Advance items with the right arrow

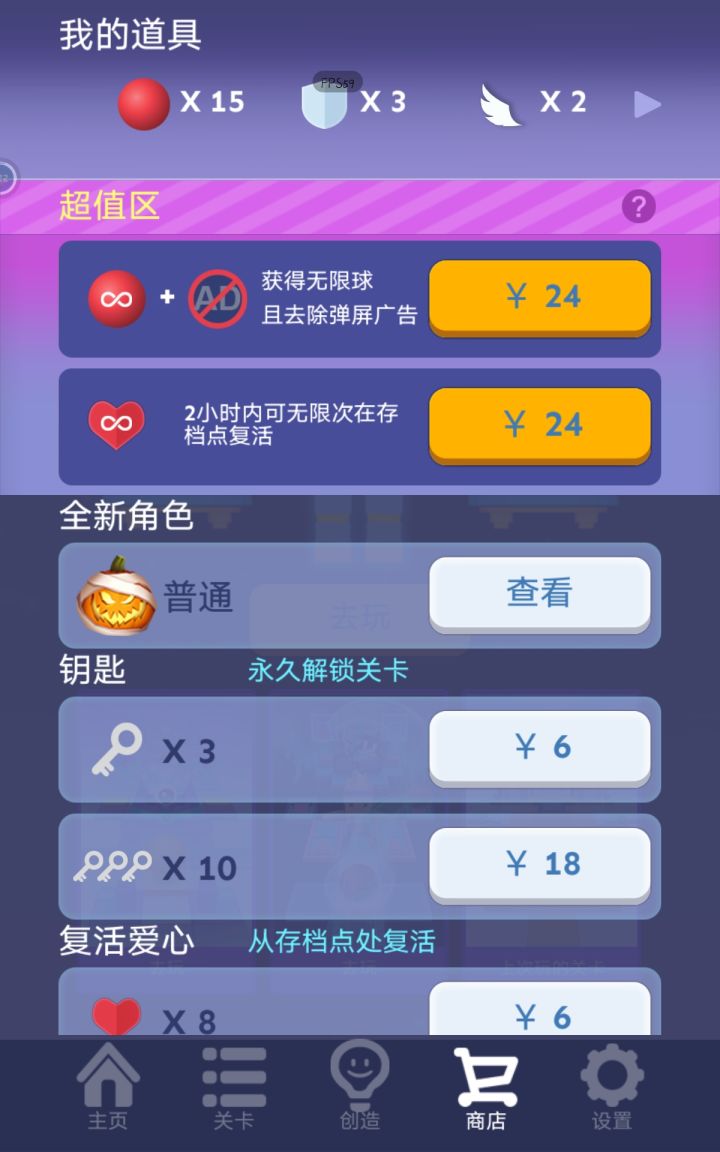tap(648, 104)
